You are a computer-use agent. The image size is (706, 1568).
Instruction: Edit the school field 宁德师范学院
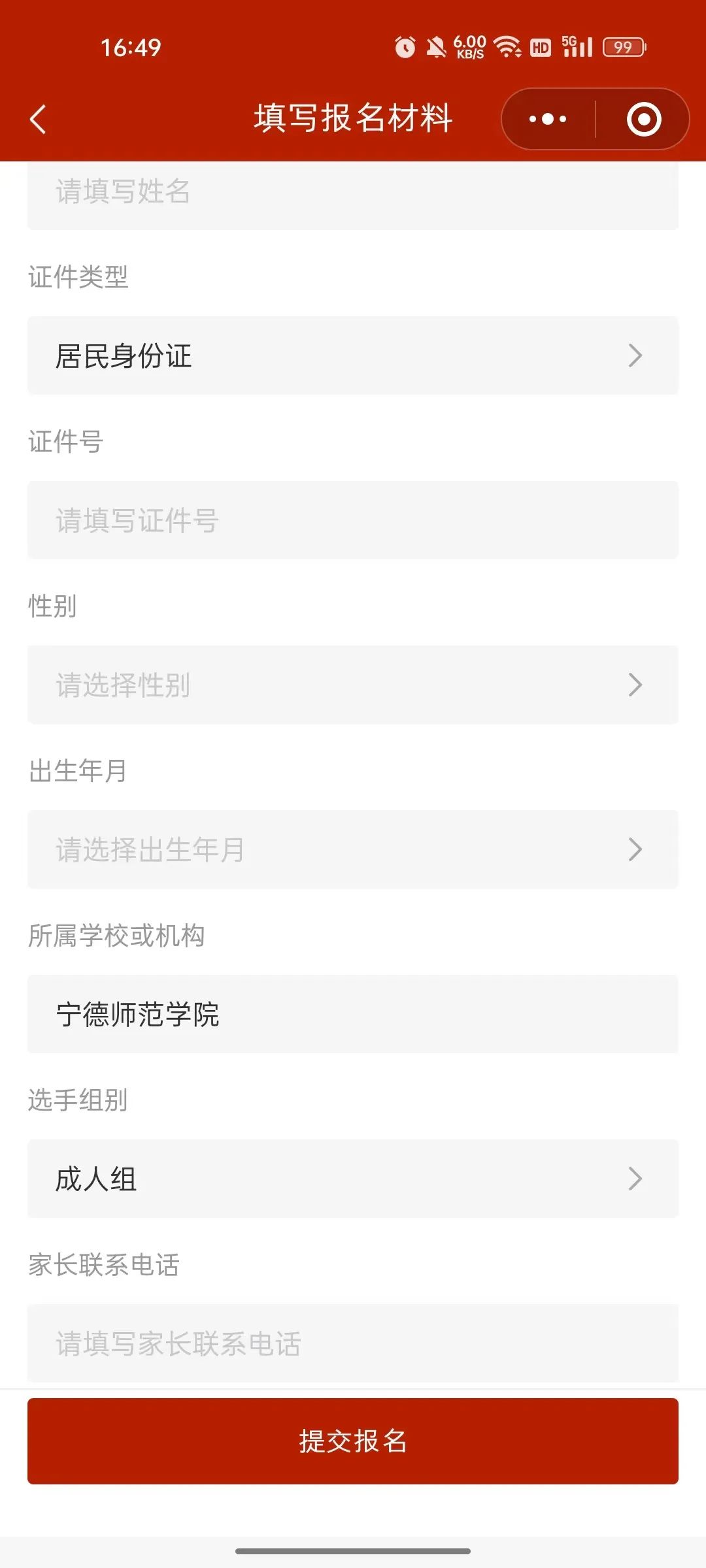pos(353,1014)
